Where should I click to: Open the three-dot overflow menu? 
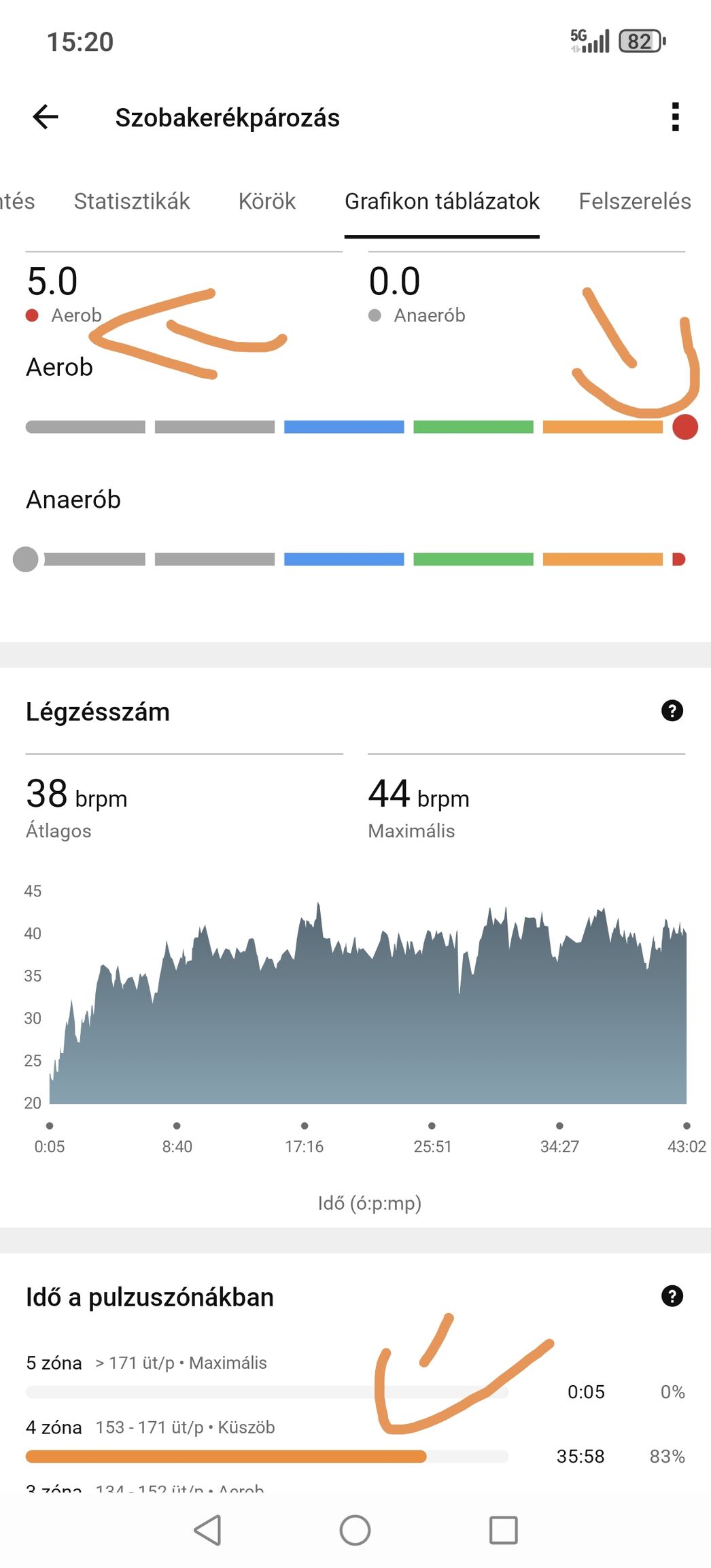click(674, 117)
